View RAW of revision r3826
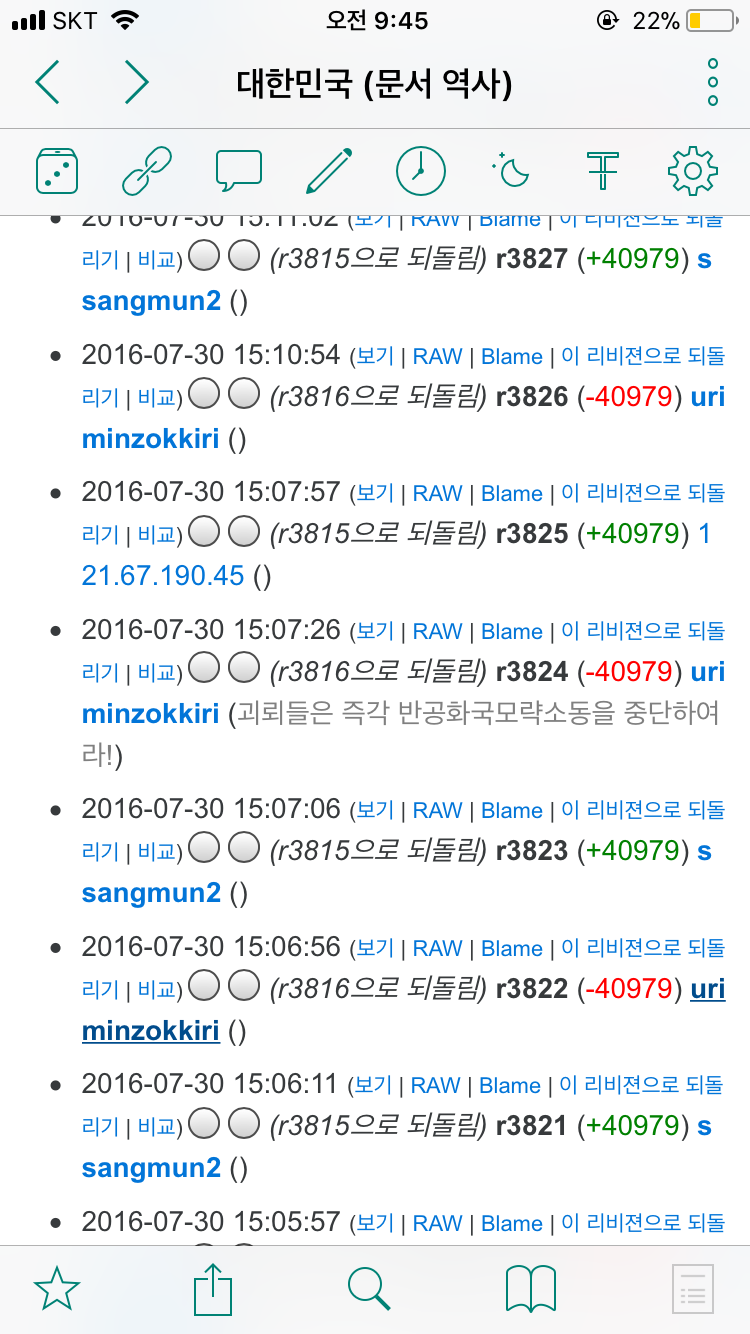This screenshot has height=1334, width=750. pos(438,357)
